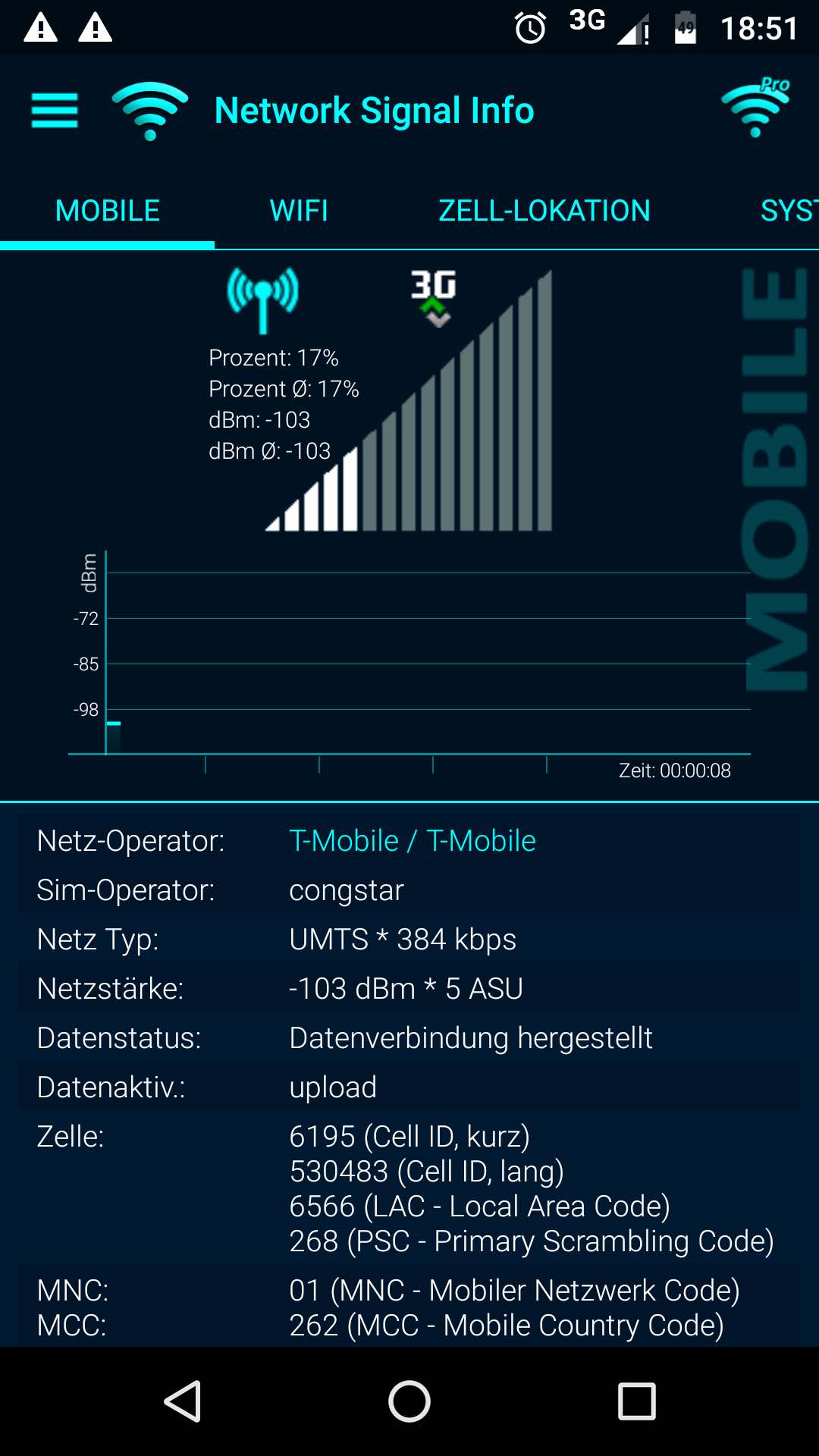The height and width of the screenshot is (1456, 819).
Task: Select the MOBILE tab
Action: (107, 211)
